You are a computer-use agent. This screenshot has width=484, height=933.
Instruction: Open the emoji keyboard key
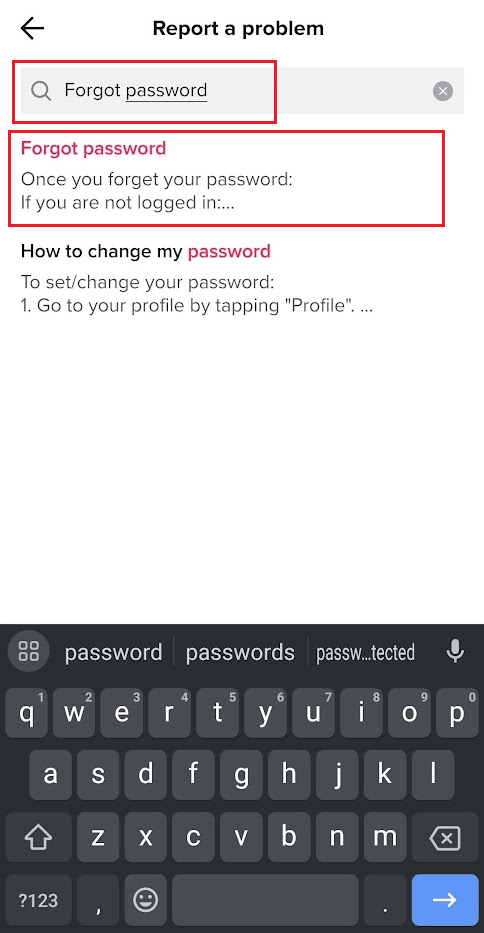pyautogui.click(x=145, y=900)
